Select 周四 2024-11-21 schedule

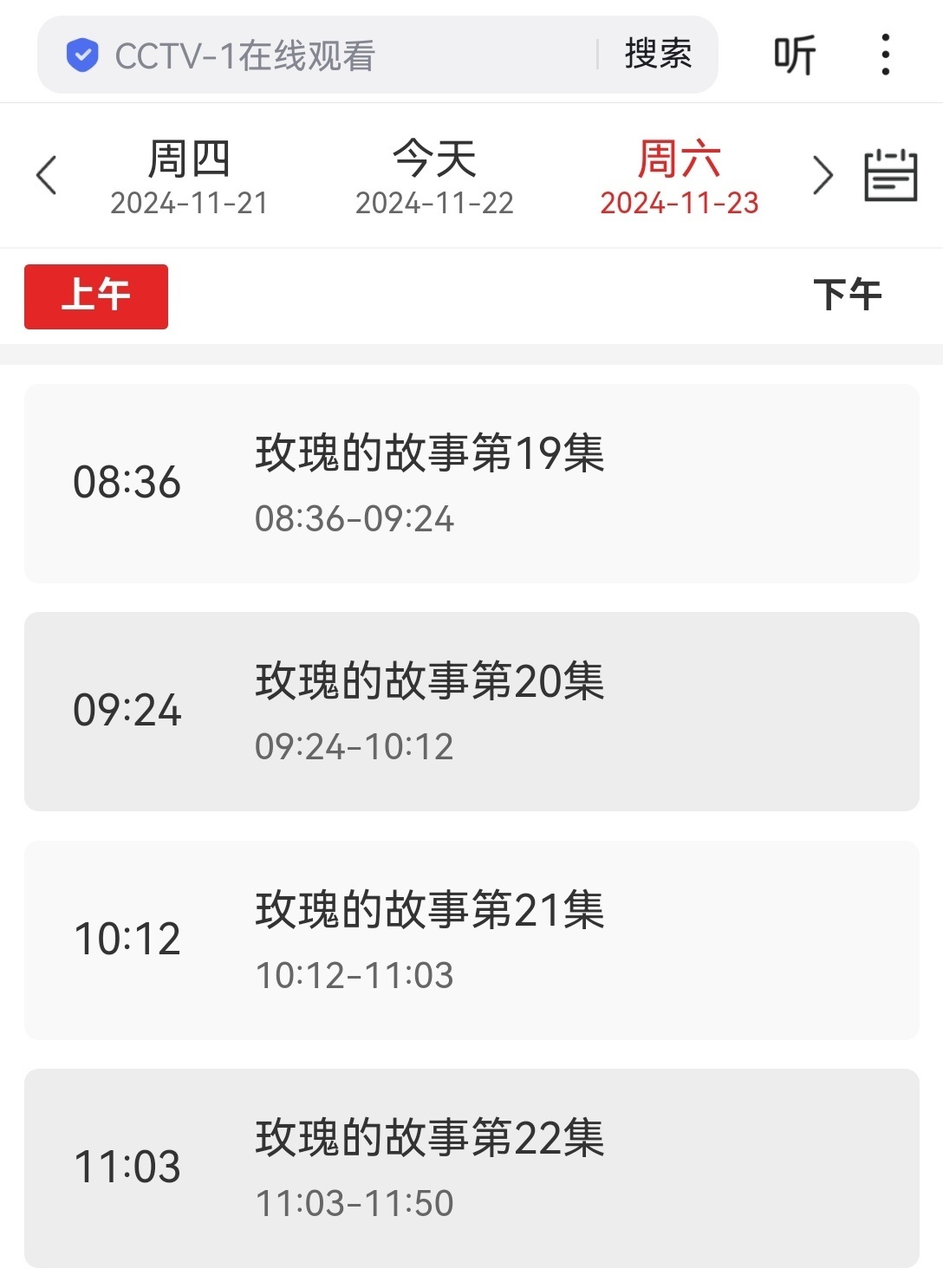click(189, 176)
